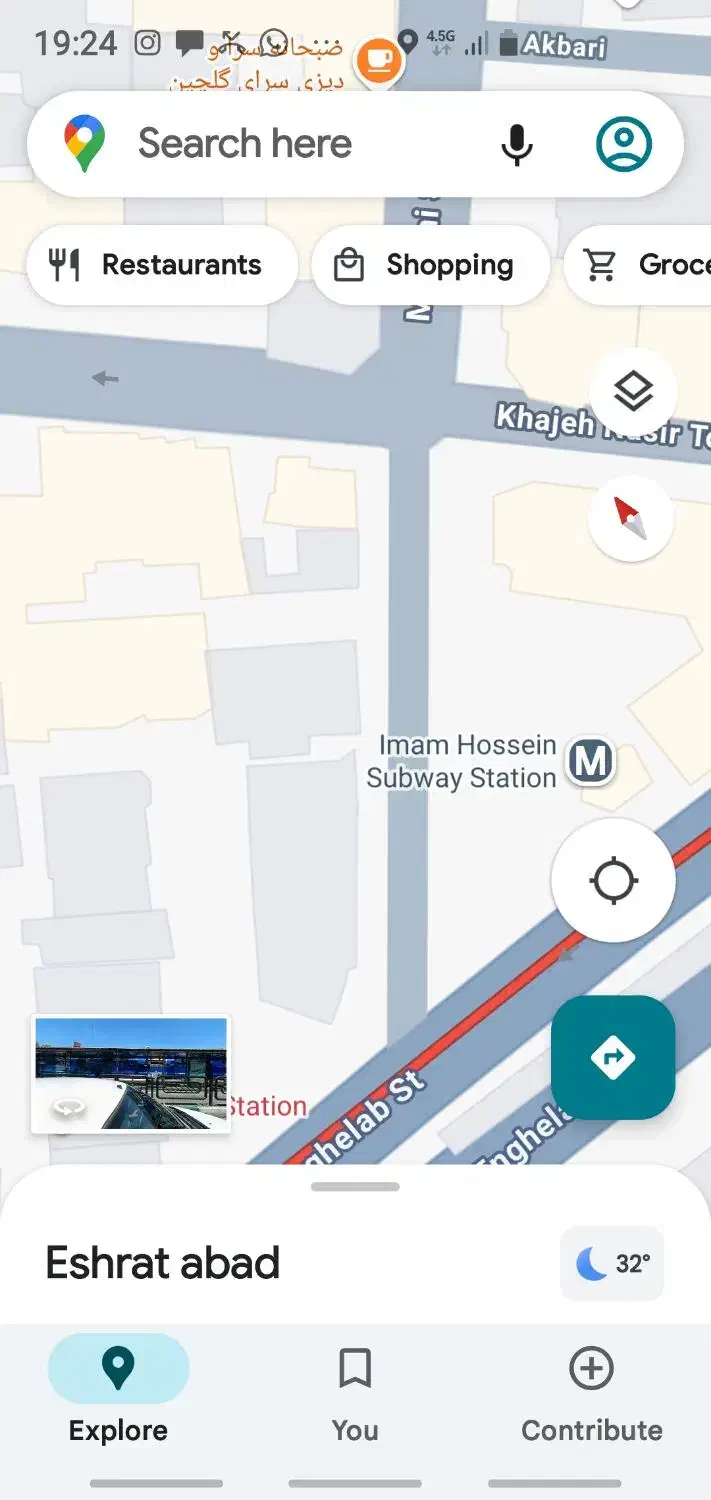Switch to the Contribute tab

click(591, 1393)
